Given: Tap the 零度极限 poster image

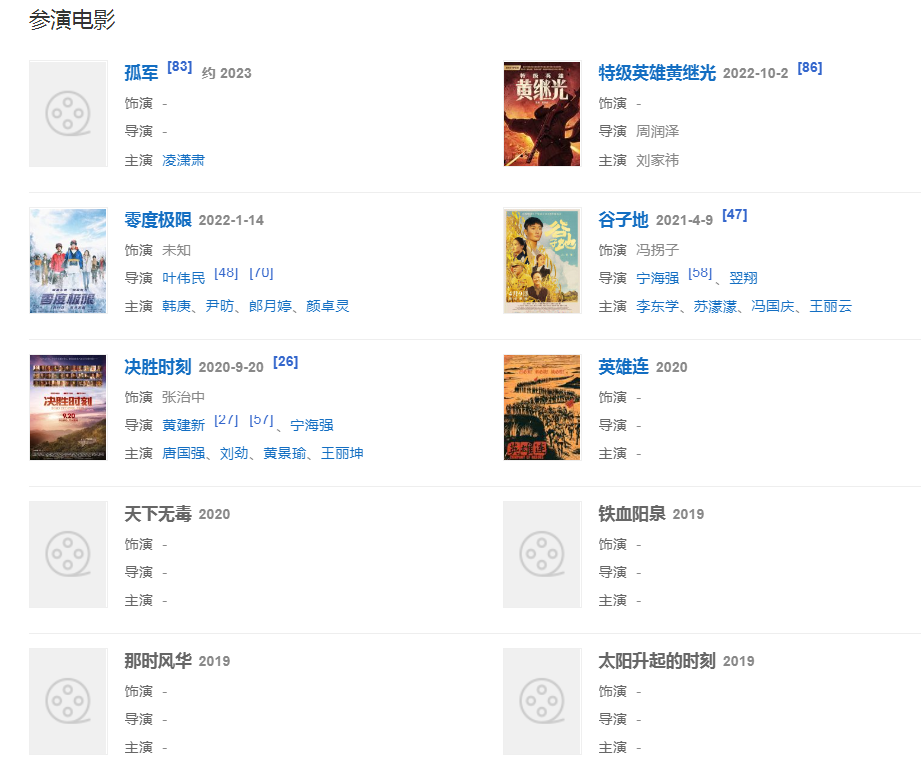Looking at the screenshot, I should click(x=68, y=260).
